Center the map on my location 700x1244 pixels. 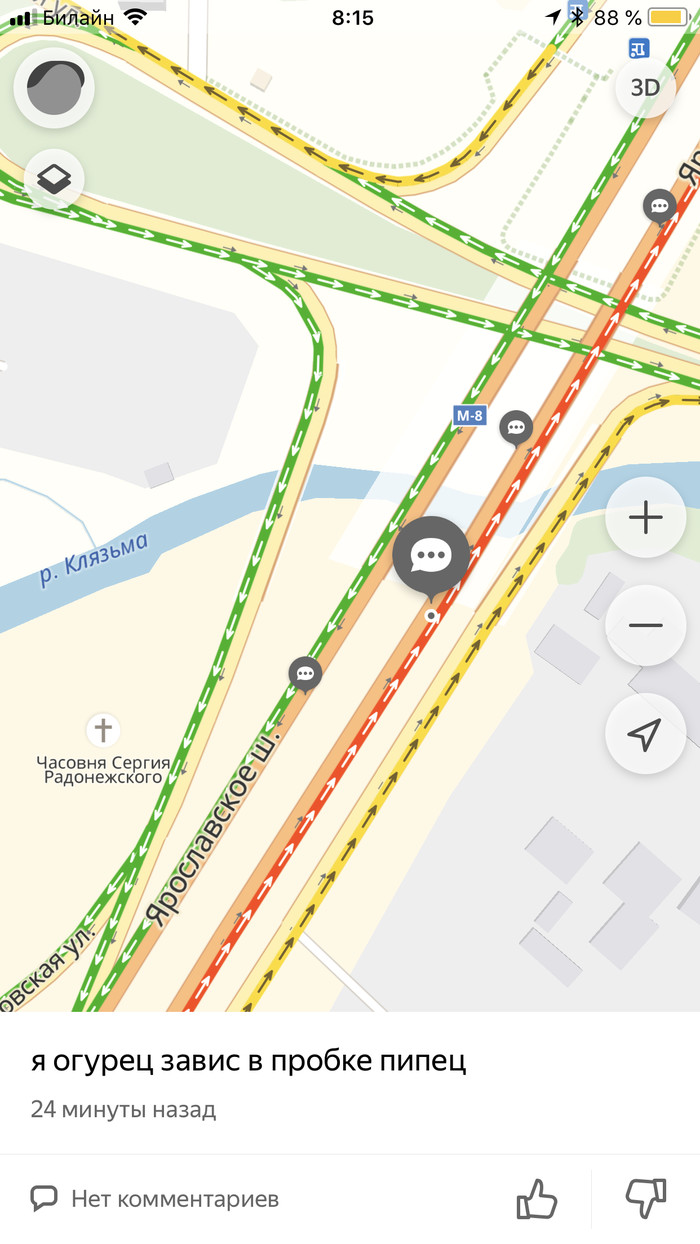coord(645,734)
